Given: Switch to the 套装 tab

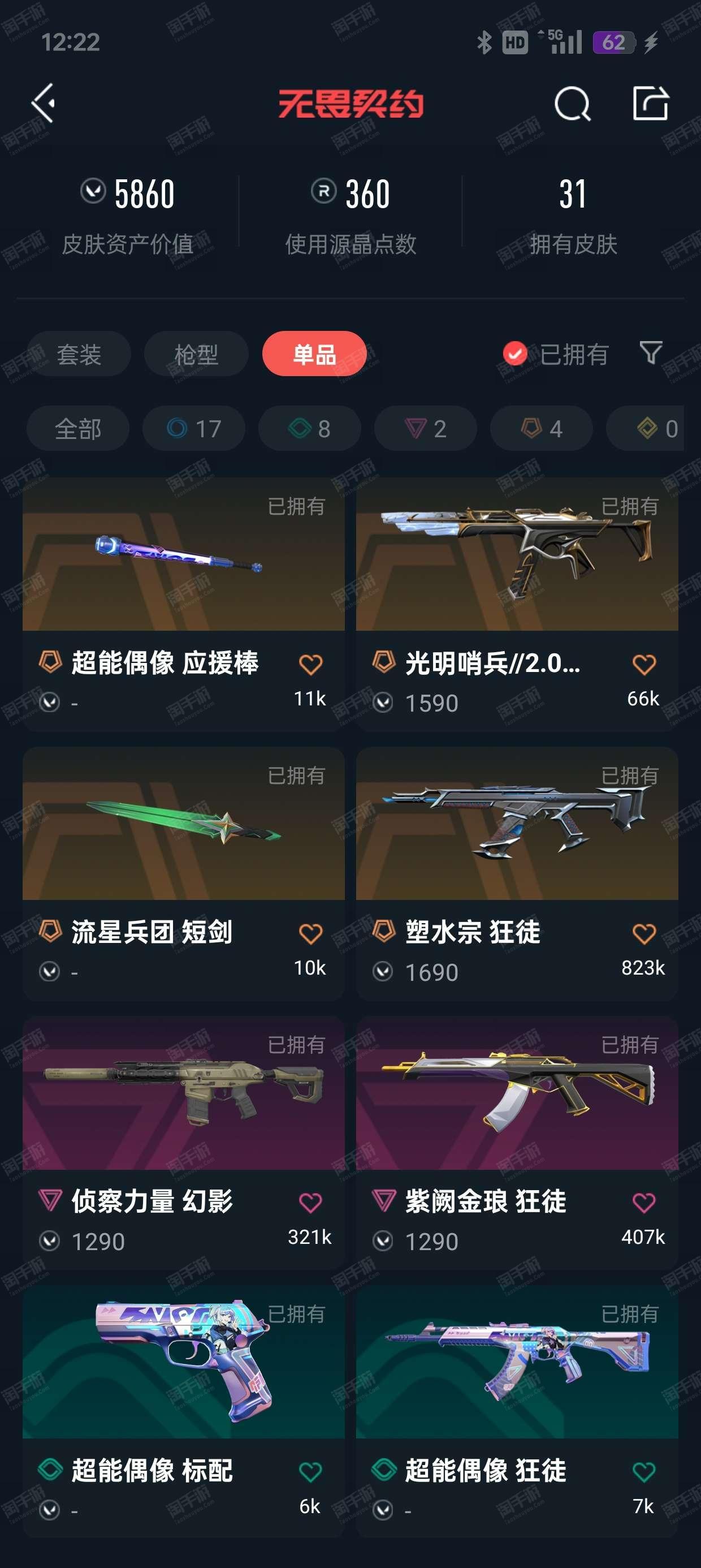Looking at the screenshot, I should [x=79, y=354].
